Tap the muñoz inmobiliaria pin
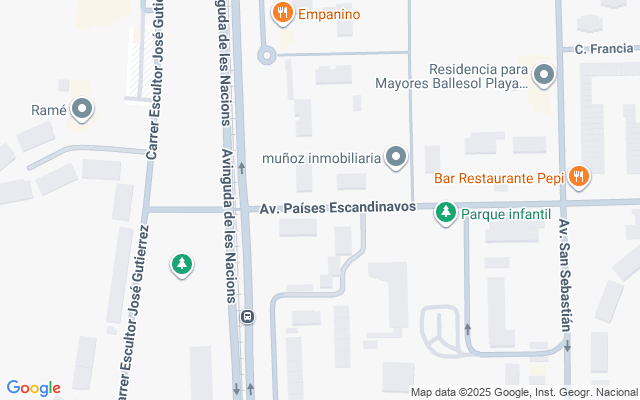The width and height of the screenshot is (640, 400). point(397,156)
